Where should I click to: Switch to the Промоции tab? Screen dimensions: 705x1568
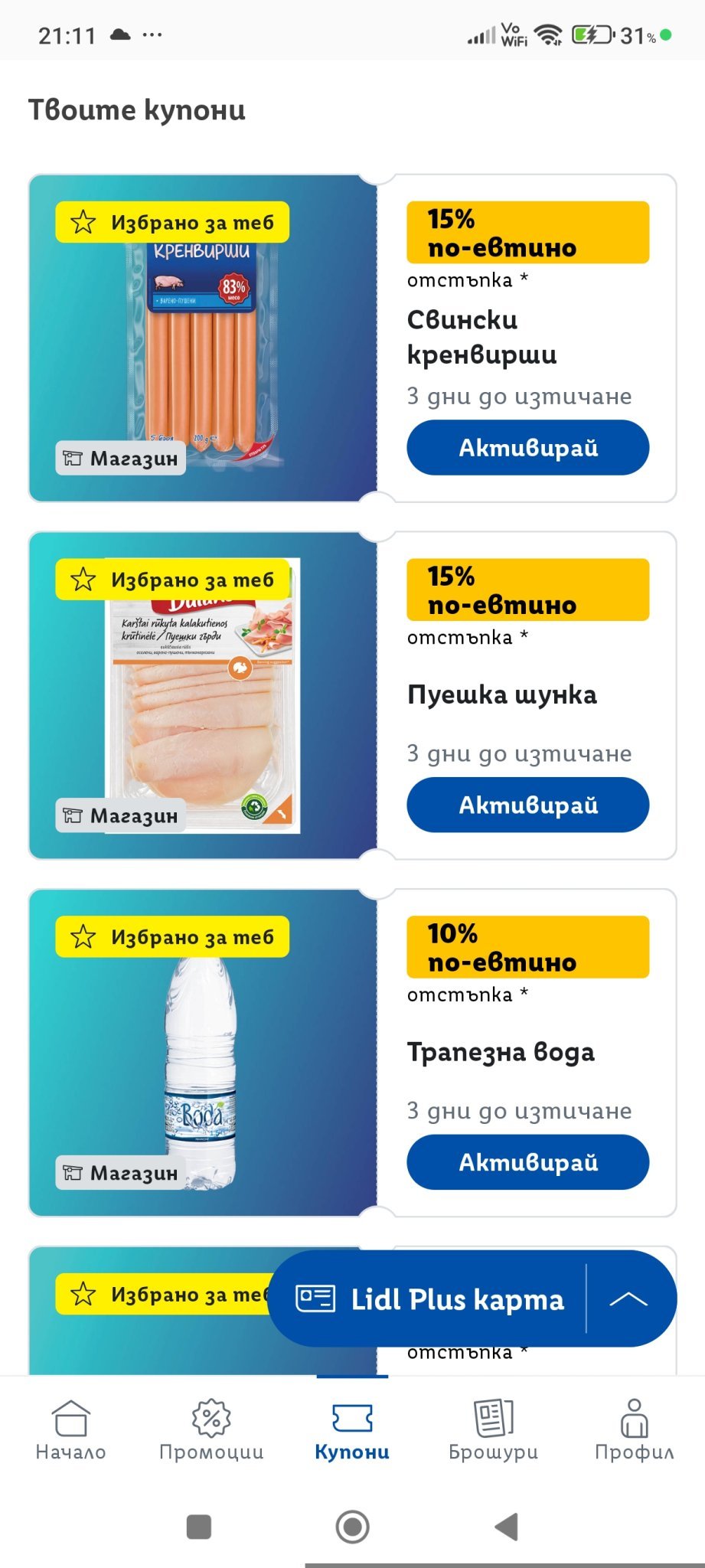click(211, 1430)
